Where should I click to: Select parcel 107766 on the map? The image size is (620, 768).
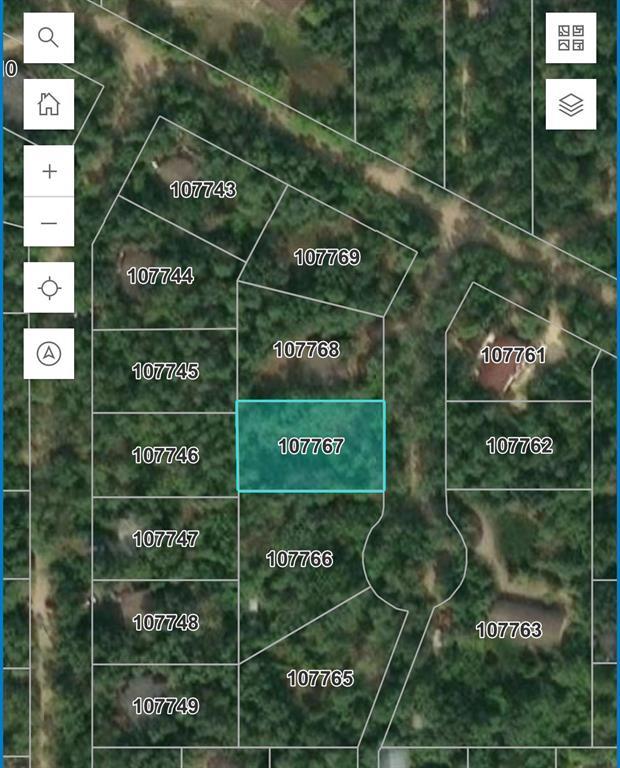pos(300,559)
